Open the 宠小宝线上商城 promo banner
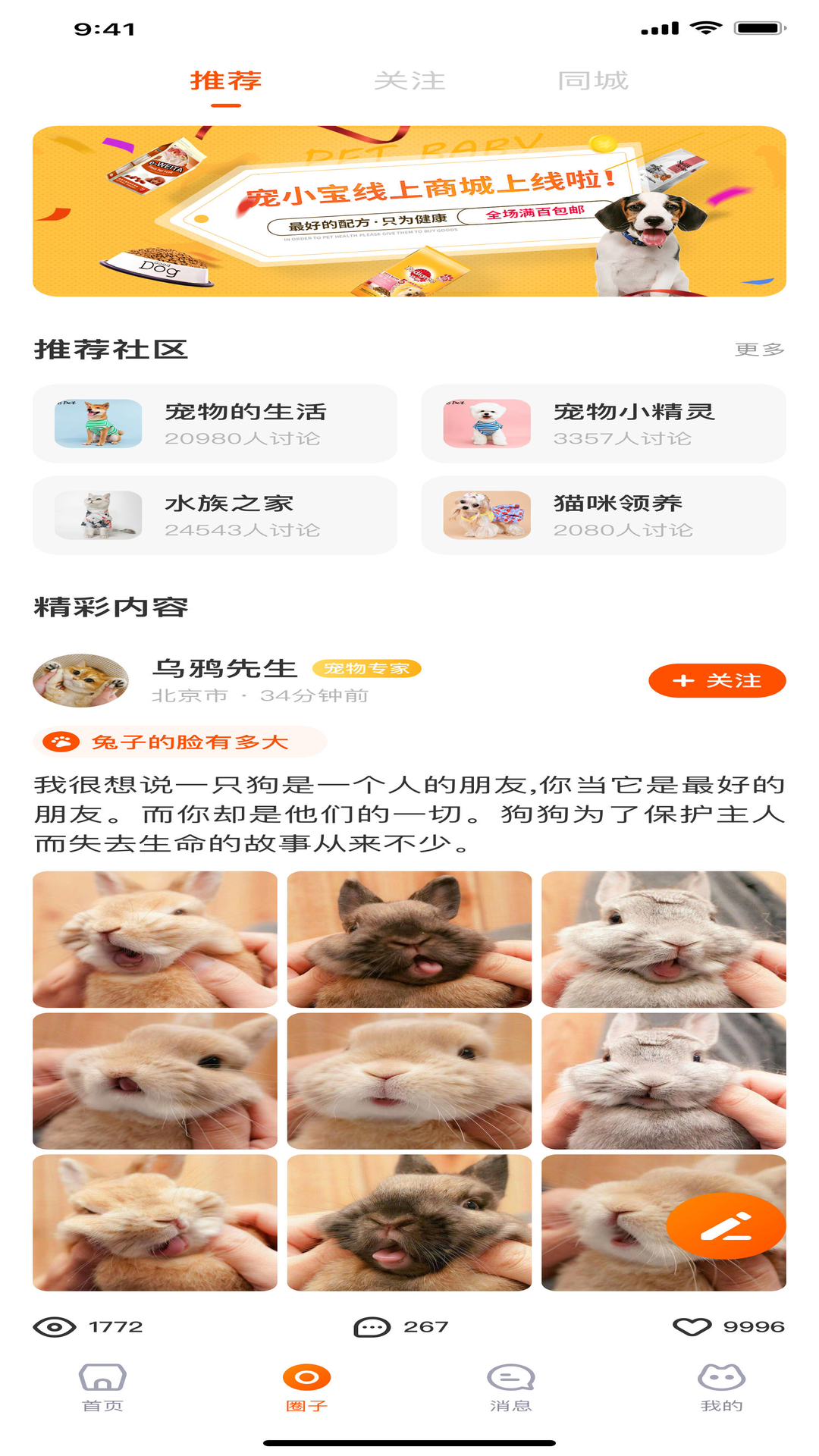This screenshot has width=819, height=1456. [409, 211]
